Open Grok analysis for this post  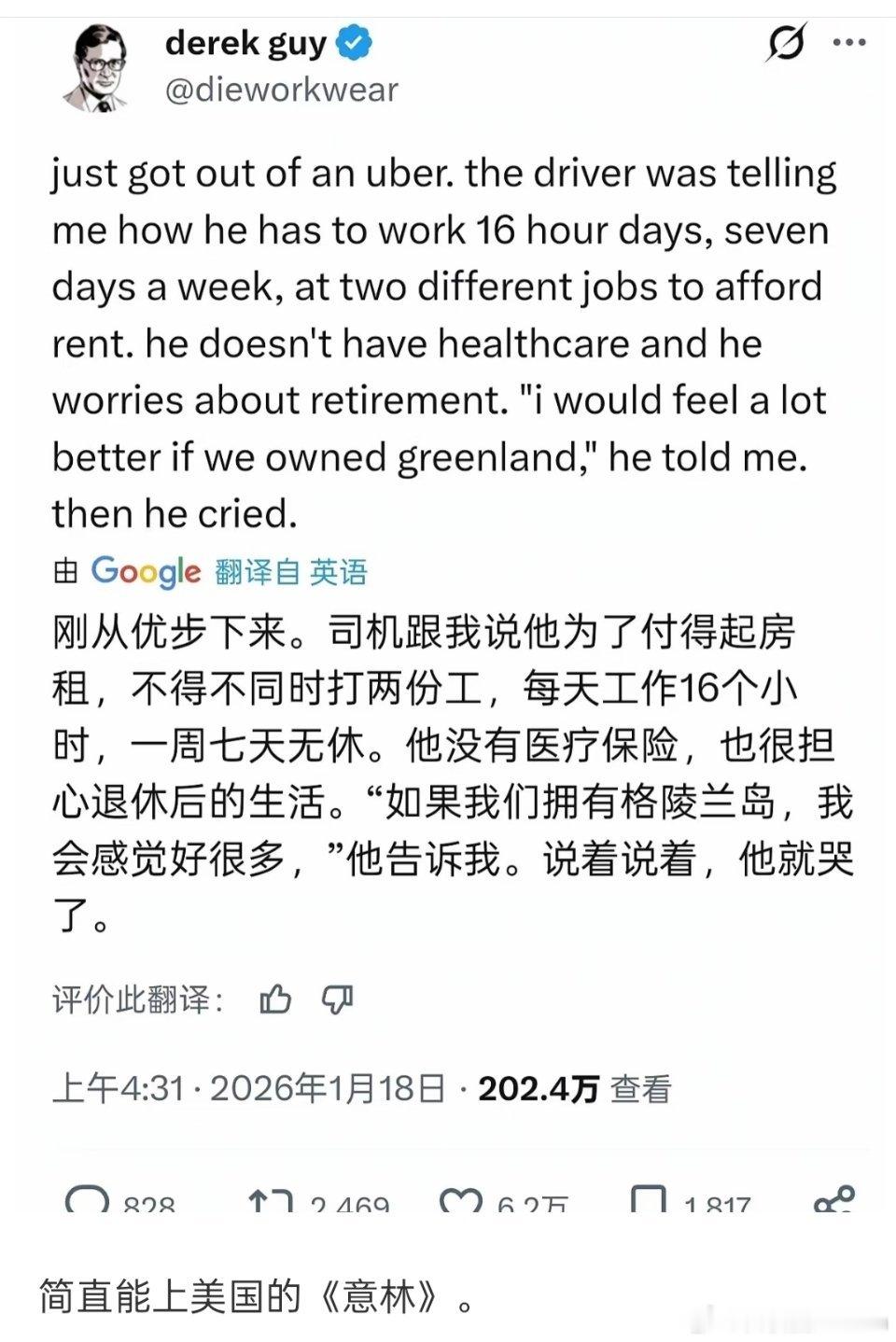(x=789, y=41)
